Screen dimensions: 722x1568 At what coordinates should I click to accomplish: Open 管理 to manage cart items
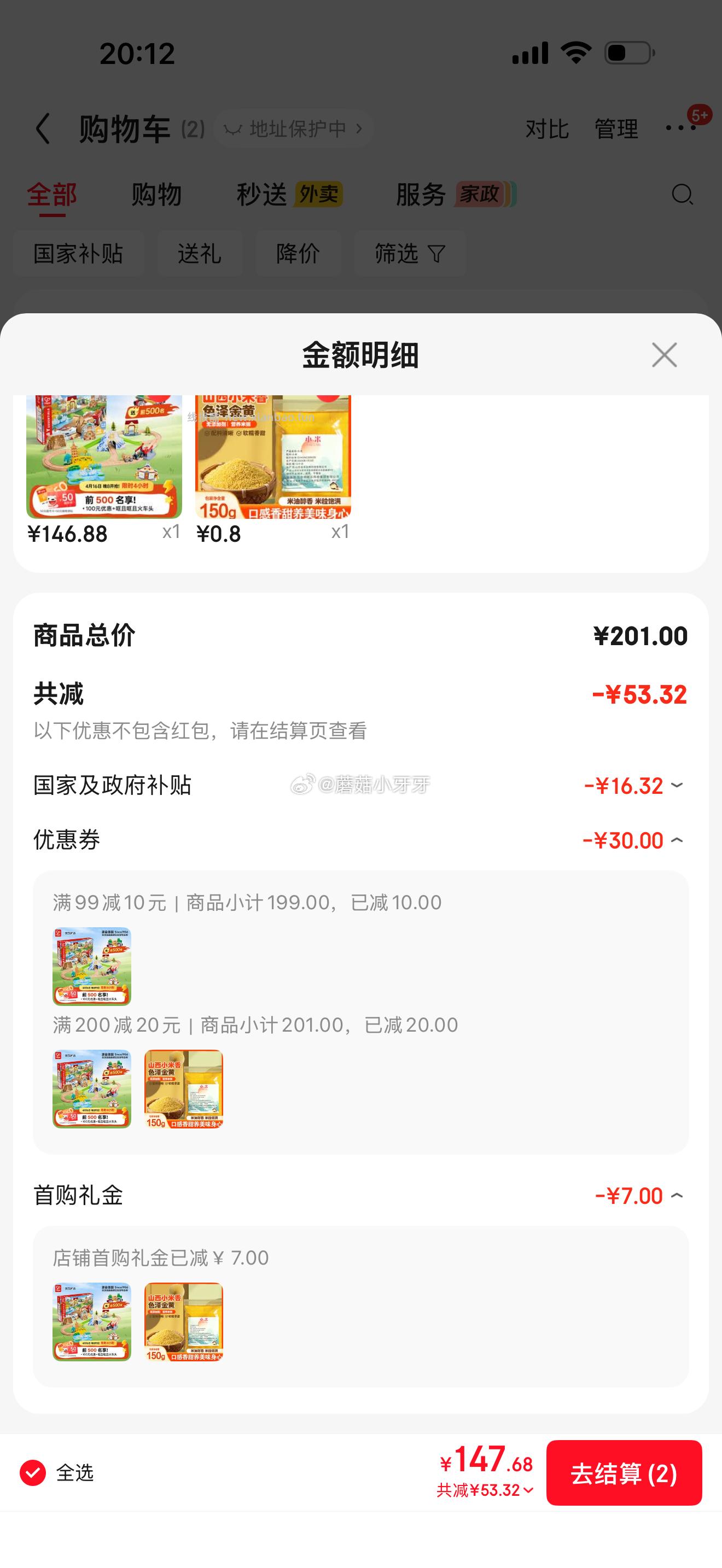(615, 130)
